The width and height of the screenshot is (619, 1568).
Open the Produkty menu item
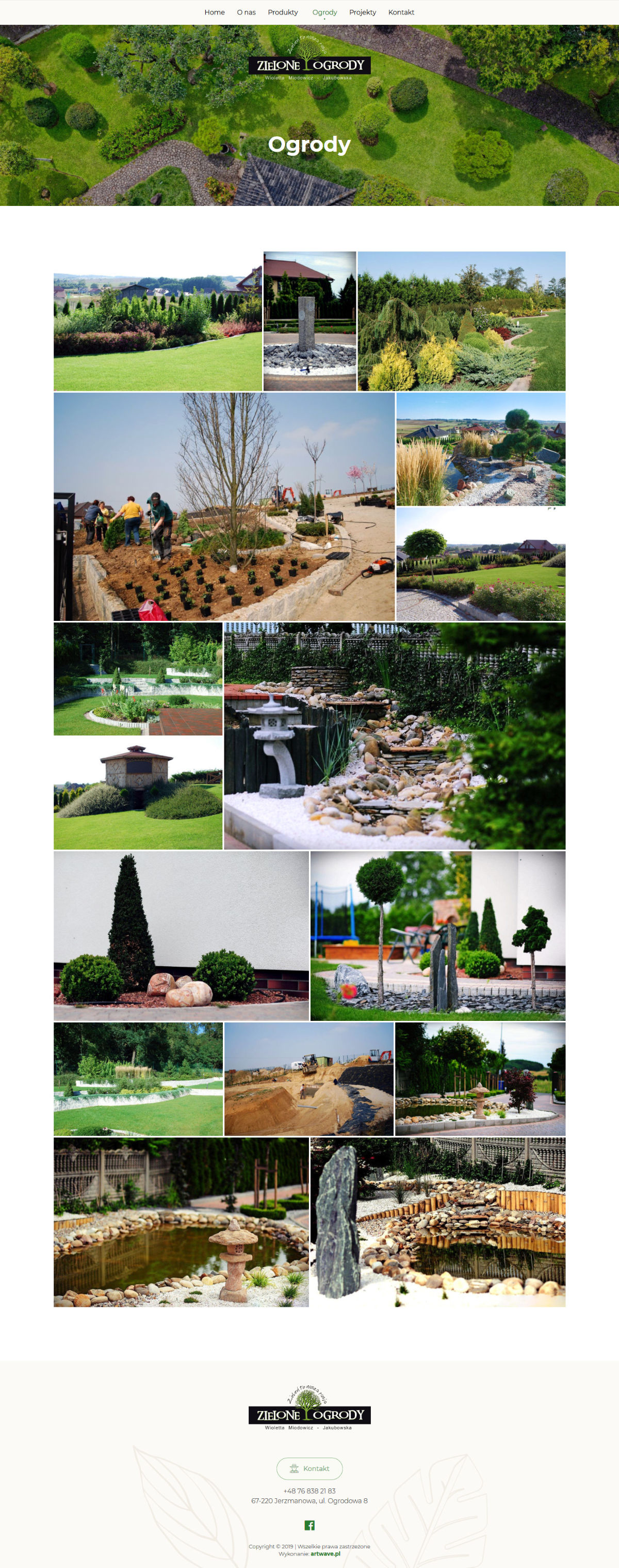[283, 12]
